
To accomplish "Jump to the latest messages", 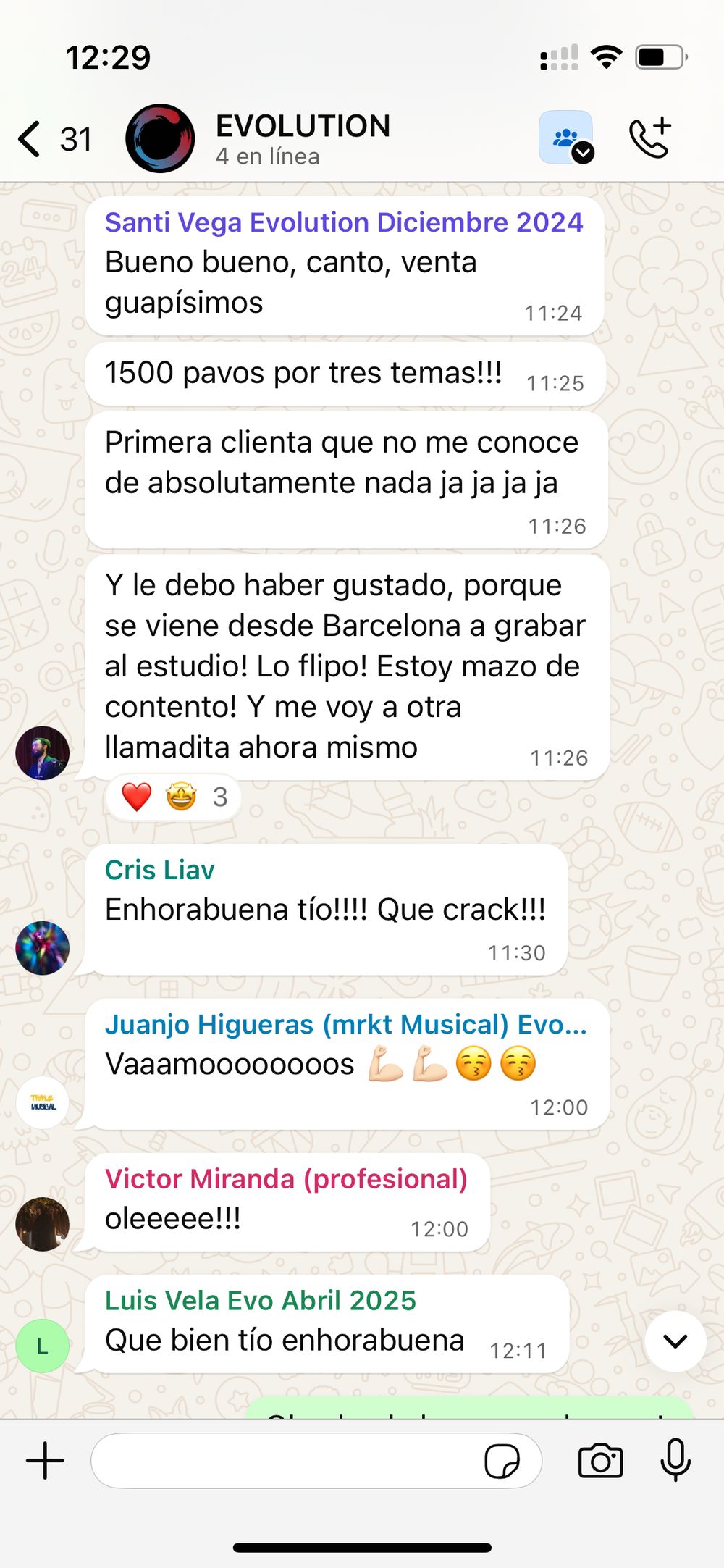I will click(675, 1341).
